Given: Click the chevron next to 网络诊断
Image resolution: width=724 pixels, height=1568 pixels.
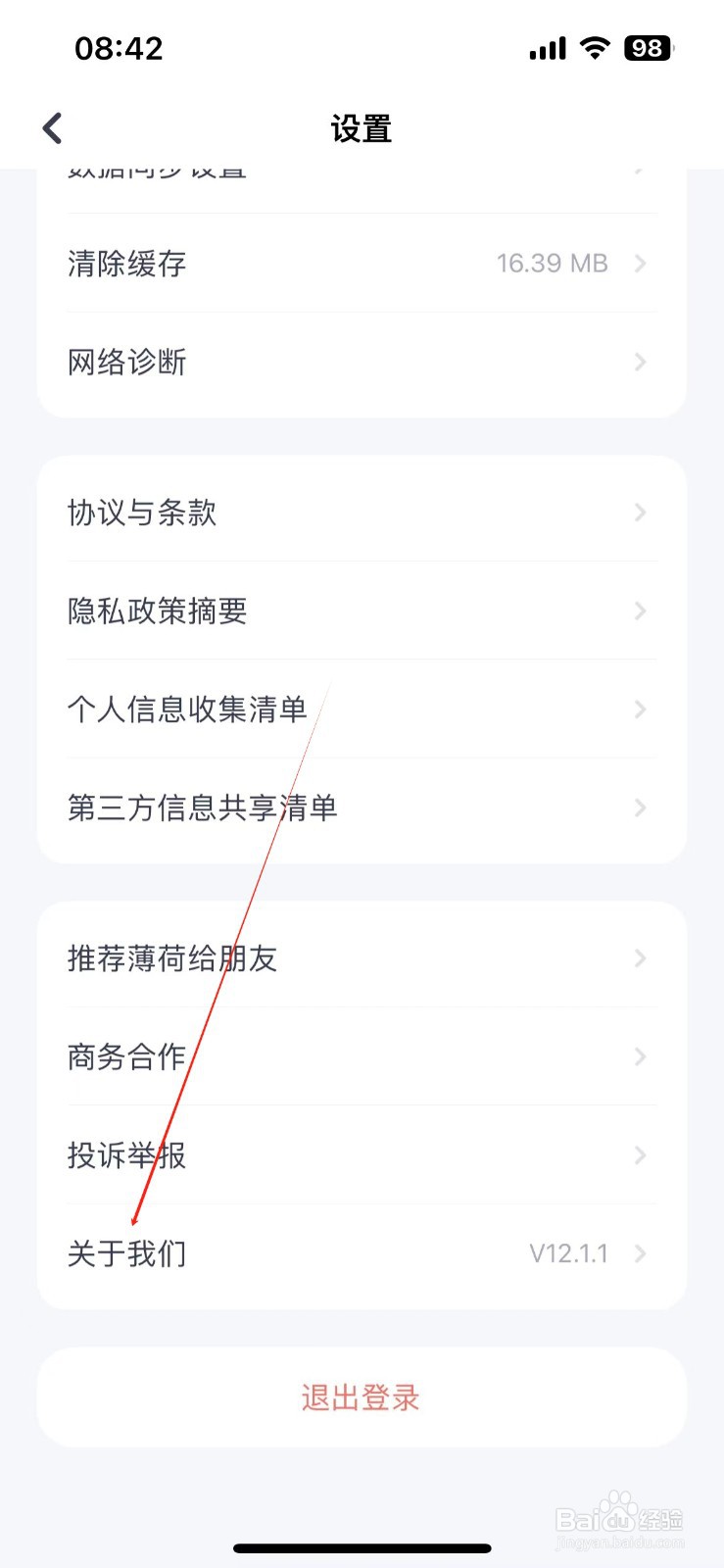Looking at the screenshot, I should click(640, 362).
